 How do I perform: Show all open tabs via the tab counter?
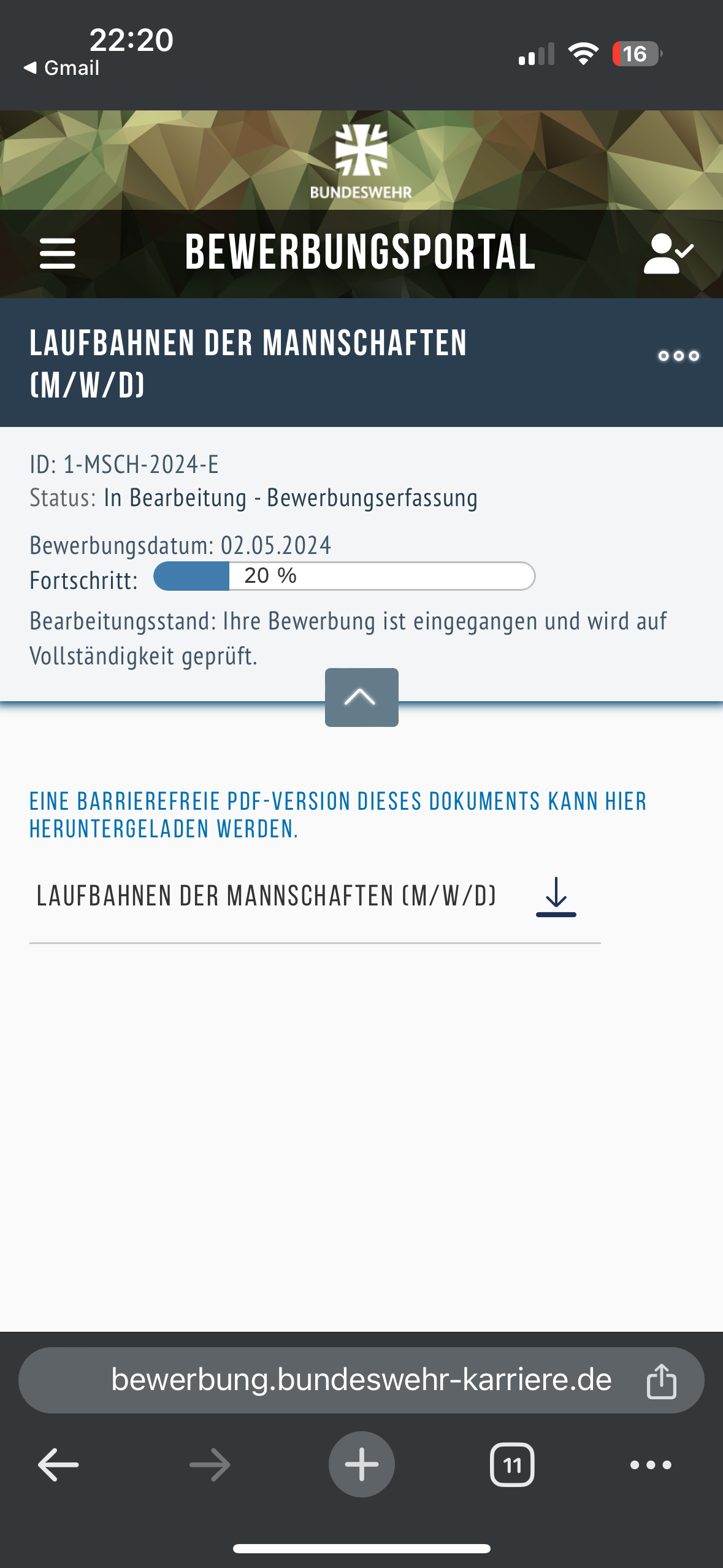click(x=513, y=1464)
